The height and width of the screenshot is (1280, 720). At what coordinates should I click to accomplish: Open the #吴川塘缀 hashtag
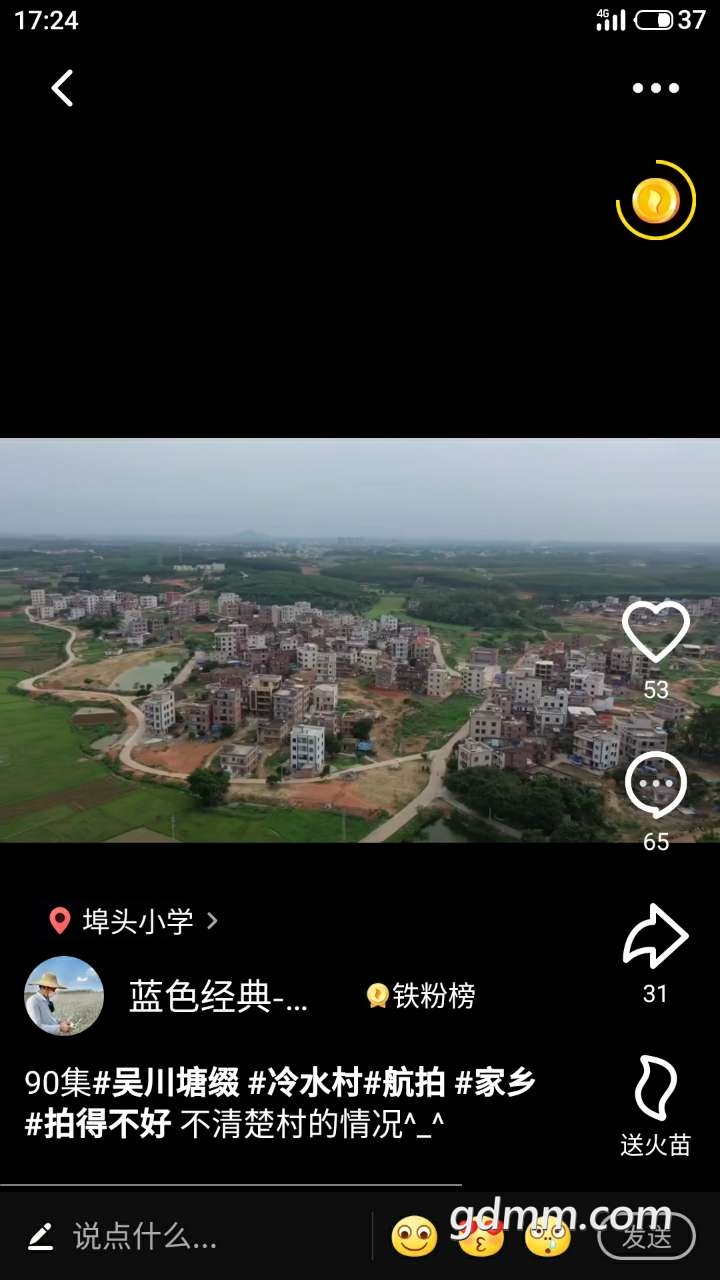(x=167, y=1083)
